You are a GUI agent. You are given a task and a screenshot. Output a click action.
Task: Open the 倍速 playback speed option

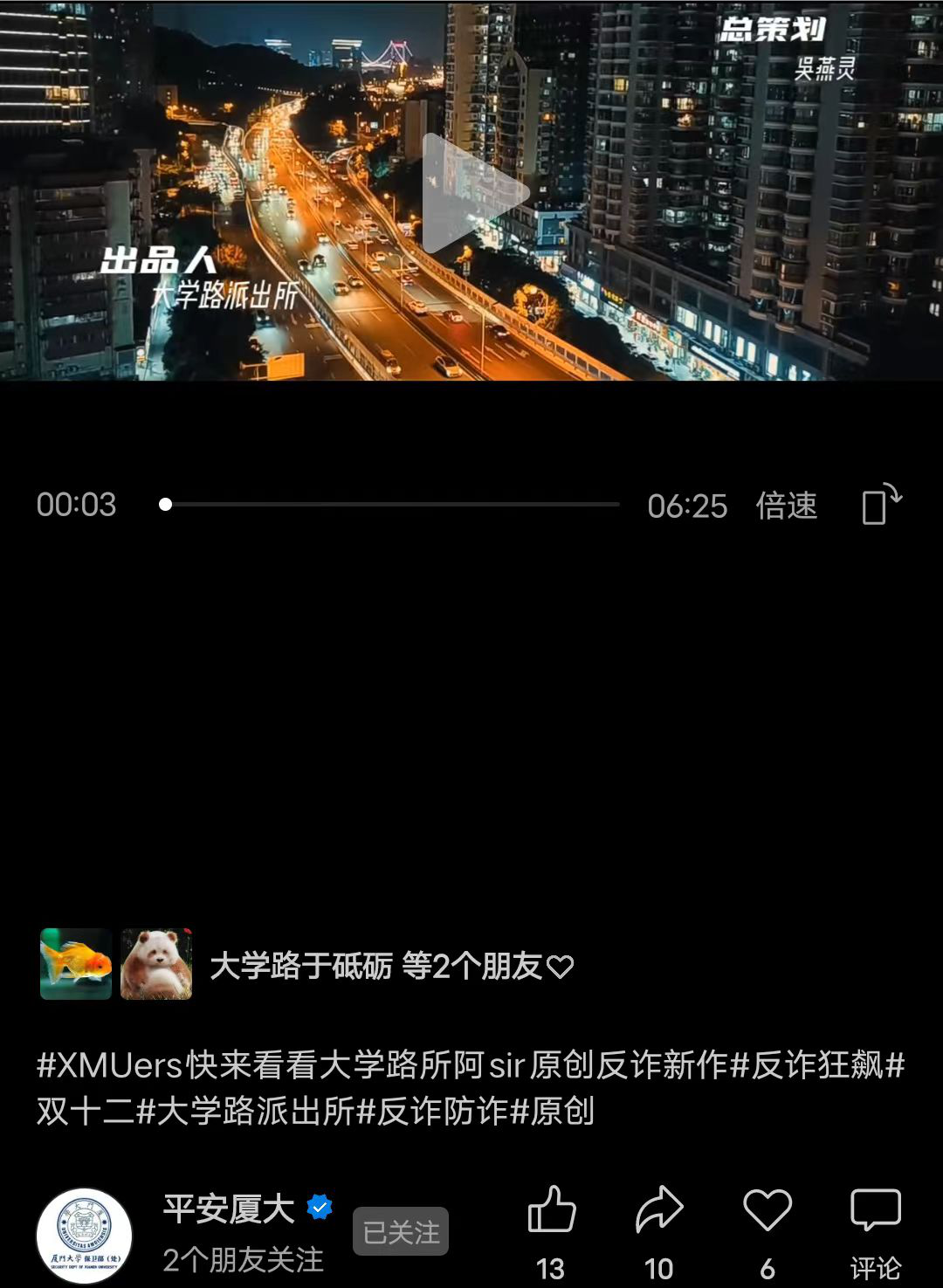click(x=786, y=506)
